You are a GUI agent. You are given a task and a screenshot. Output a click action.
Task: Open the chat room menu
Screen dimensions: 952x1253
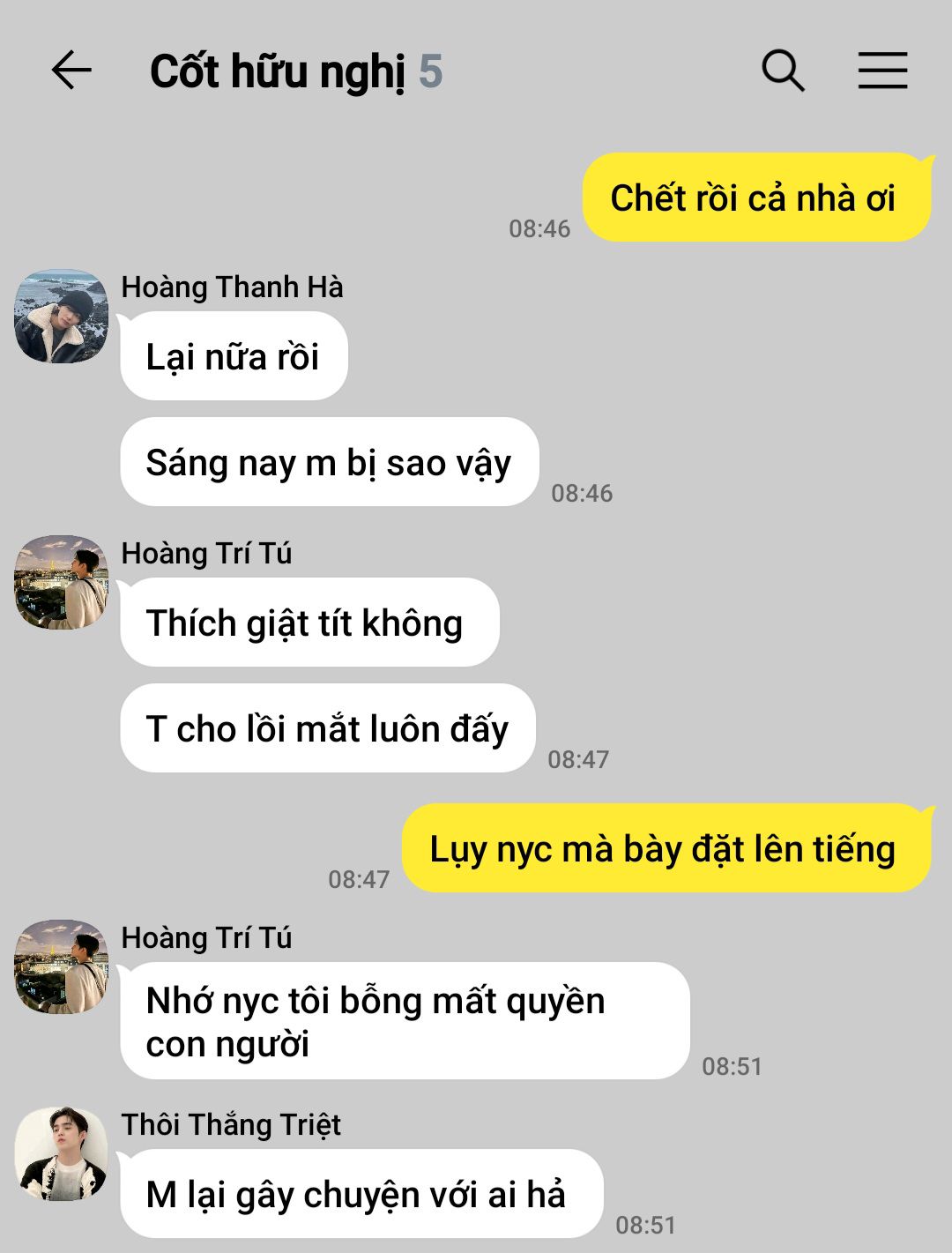click(x=882, y=71)
